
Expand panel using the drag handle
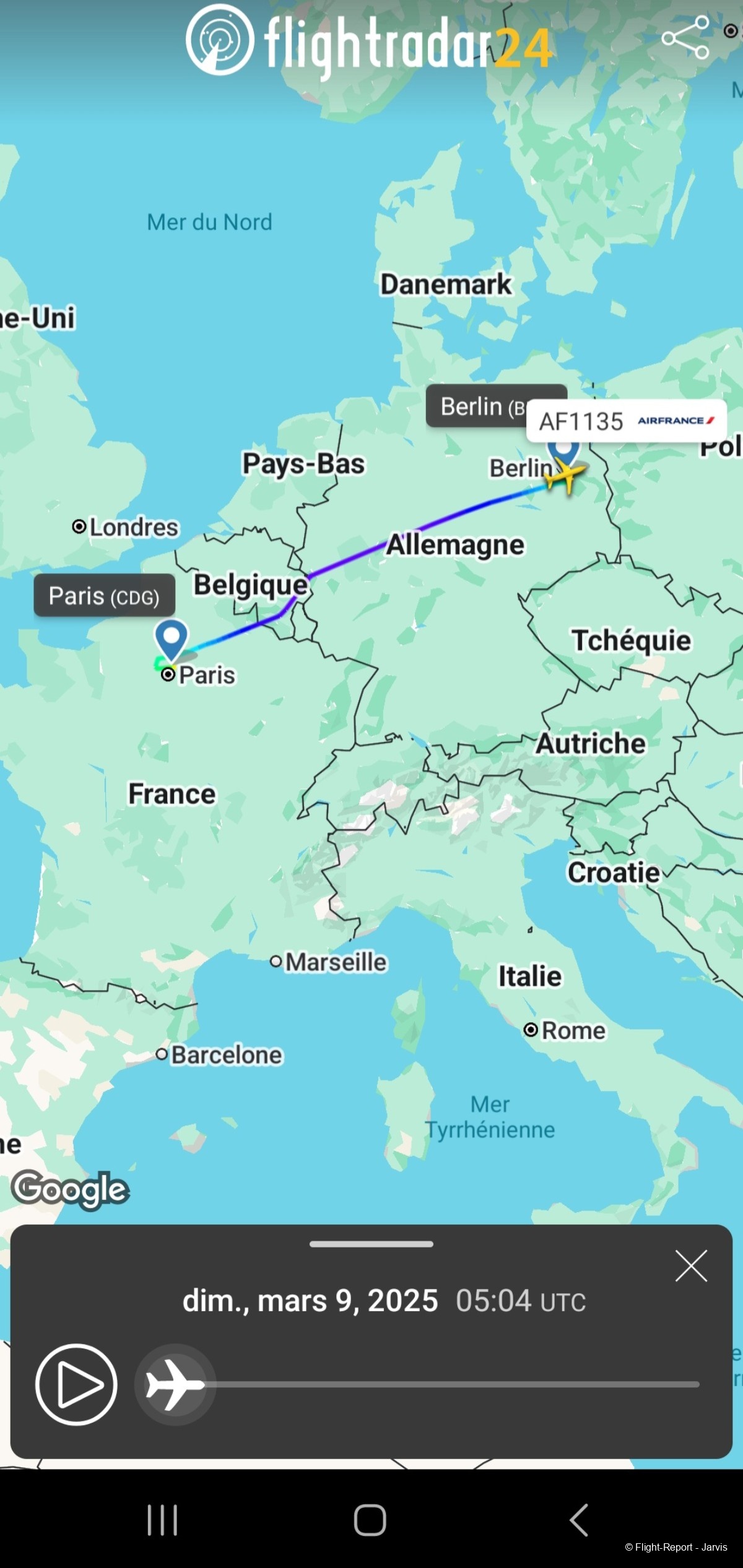click(x=371, y=1244)
